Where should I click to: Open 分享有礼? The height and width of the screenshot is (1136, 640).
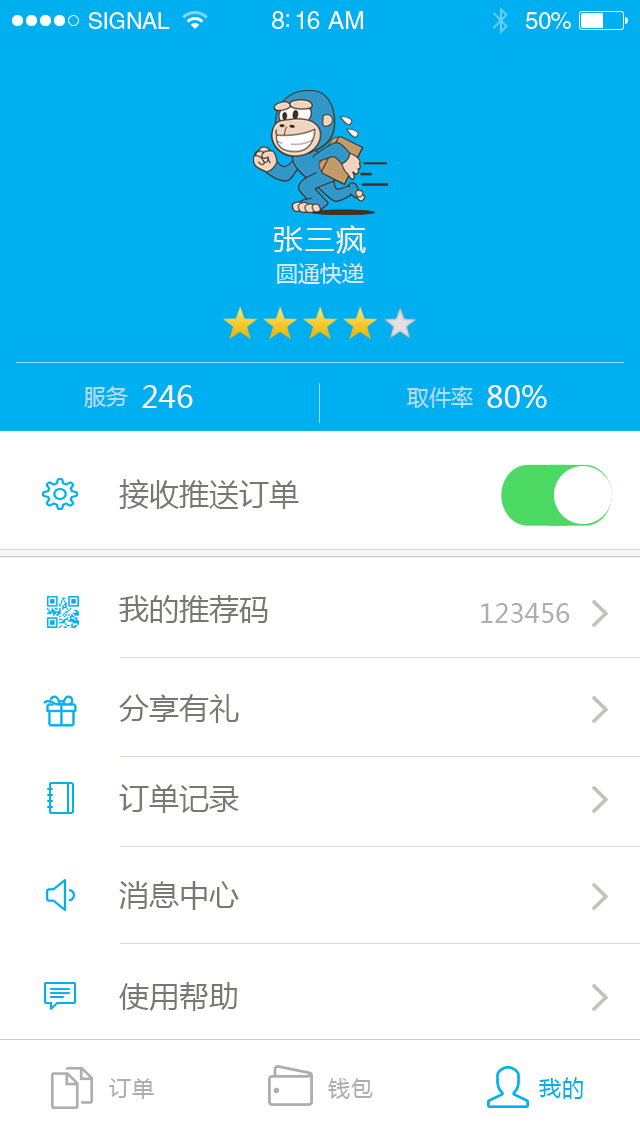[x=320, y=709]
